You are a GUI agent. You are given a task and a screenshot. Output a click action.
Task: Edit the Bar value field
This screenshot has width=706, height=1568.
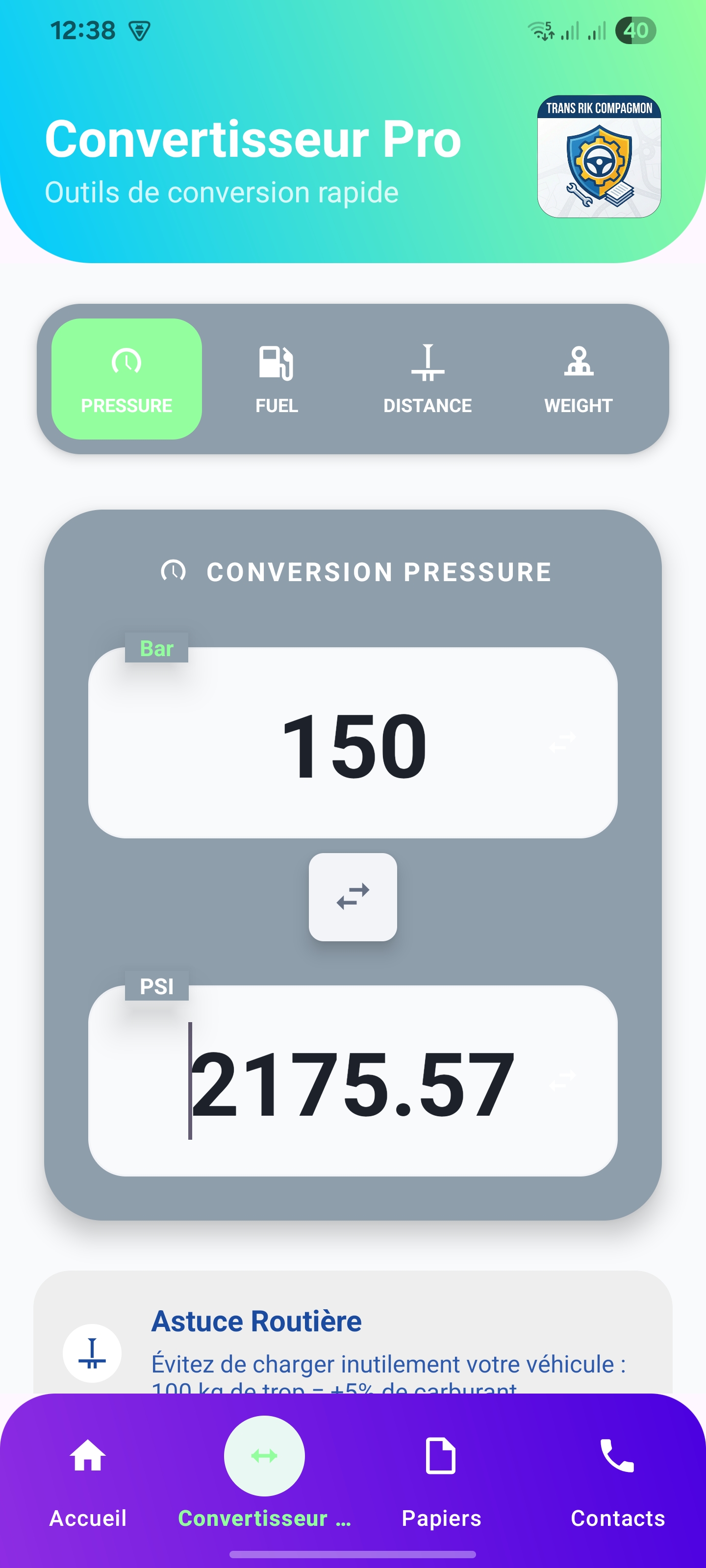click(353, 745)
